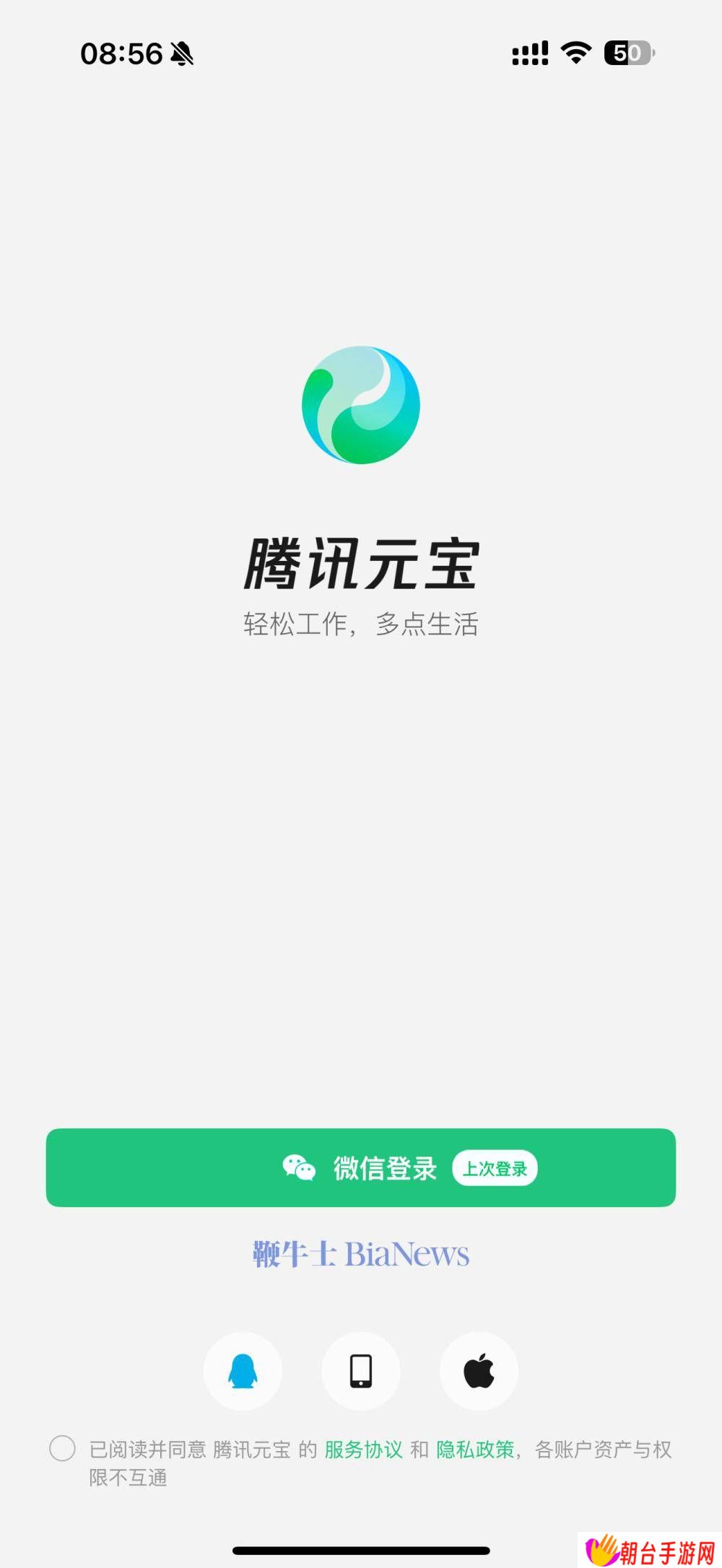The height and width of the screenshot is (1568, 722).
Task: Open the 隐私政策 privacy policy link
Action: tap(475, 1449)
